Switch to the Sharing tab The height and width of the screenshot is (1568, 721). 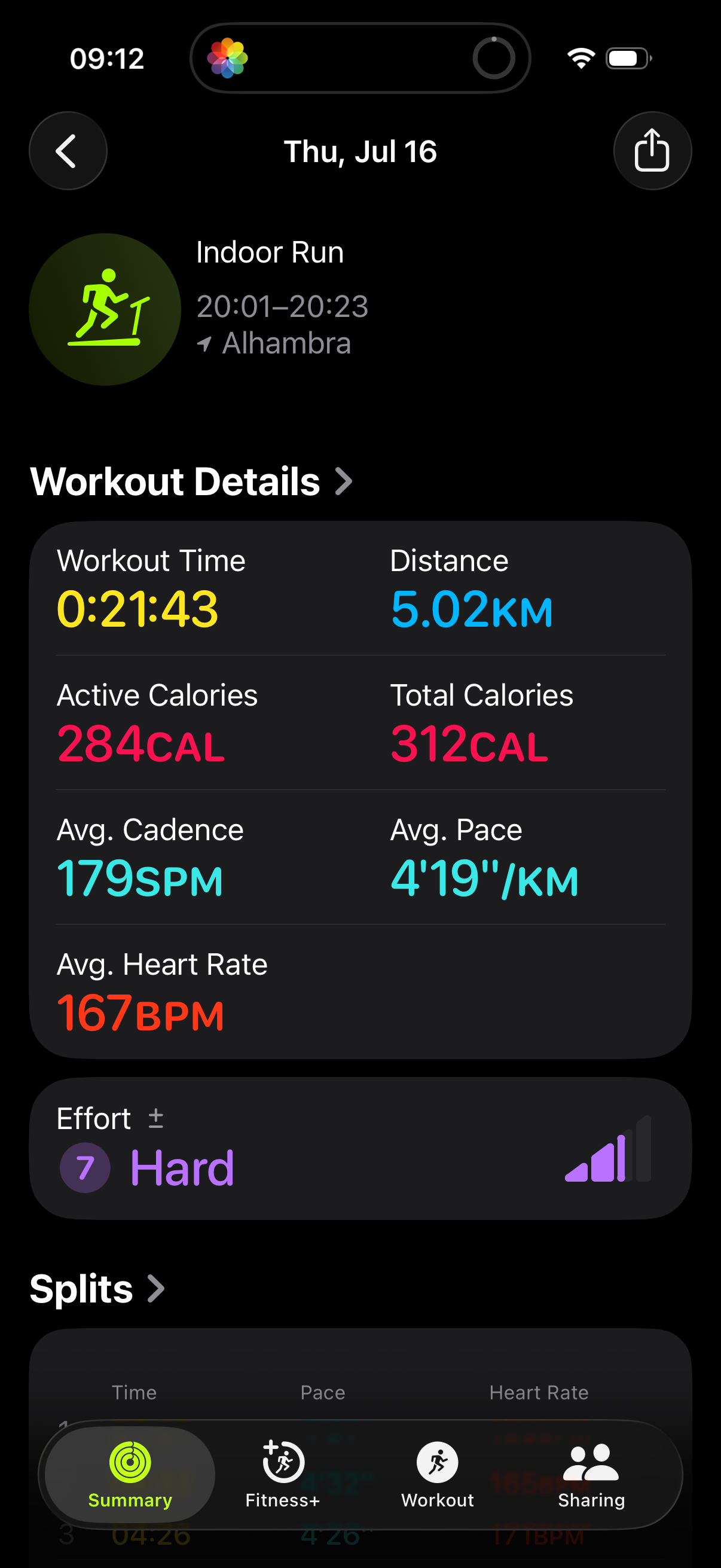point(591,1474)
